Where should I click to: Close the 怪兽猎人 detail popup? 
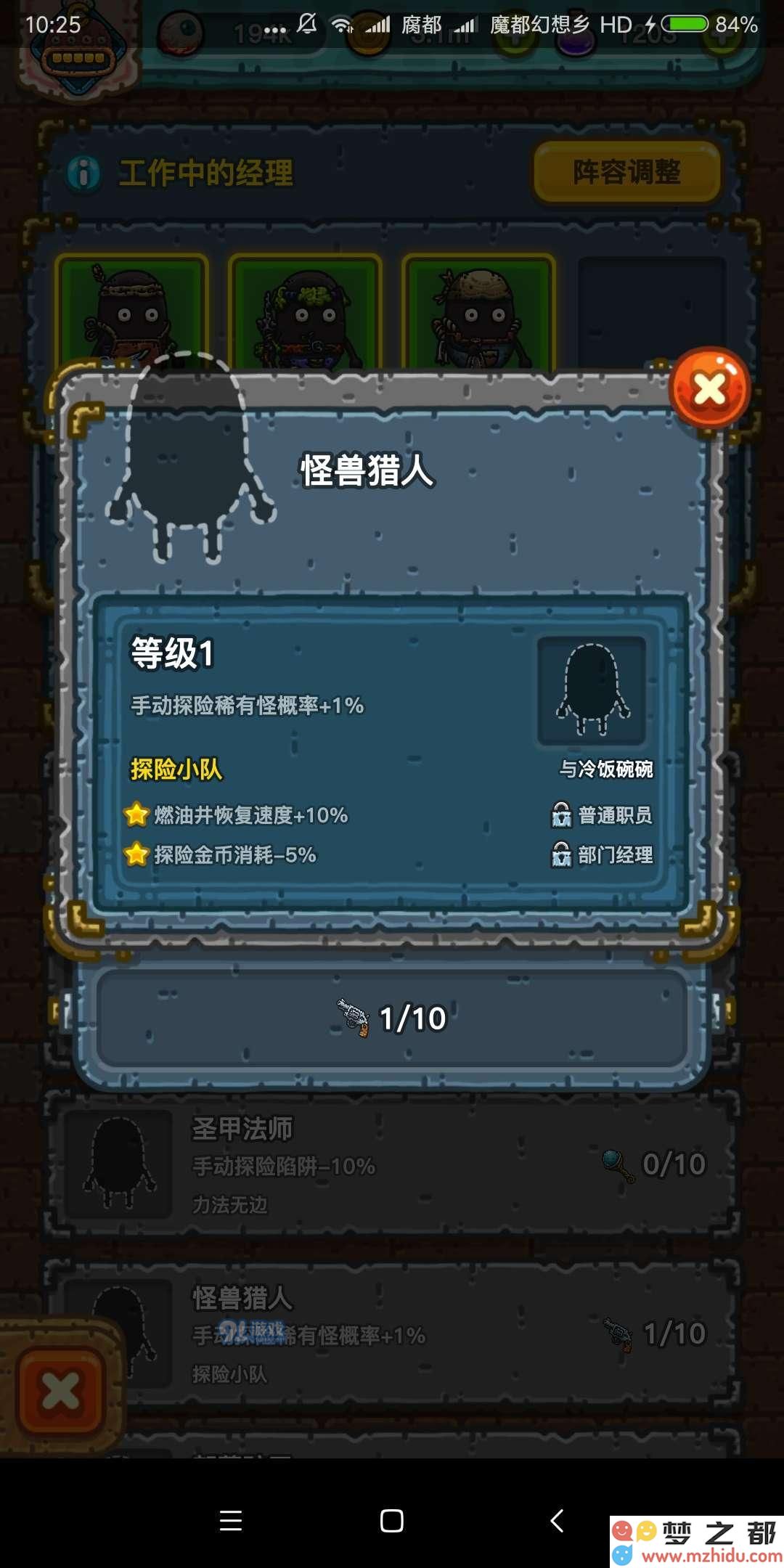[x=709, y=390]
